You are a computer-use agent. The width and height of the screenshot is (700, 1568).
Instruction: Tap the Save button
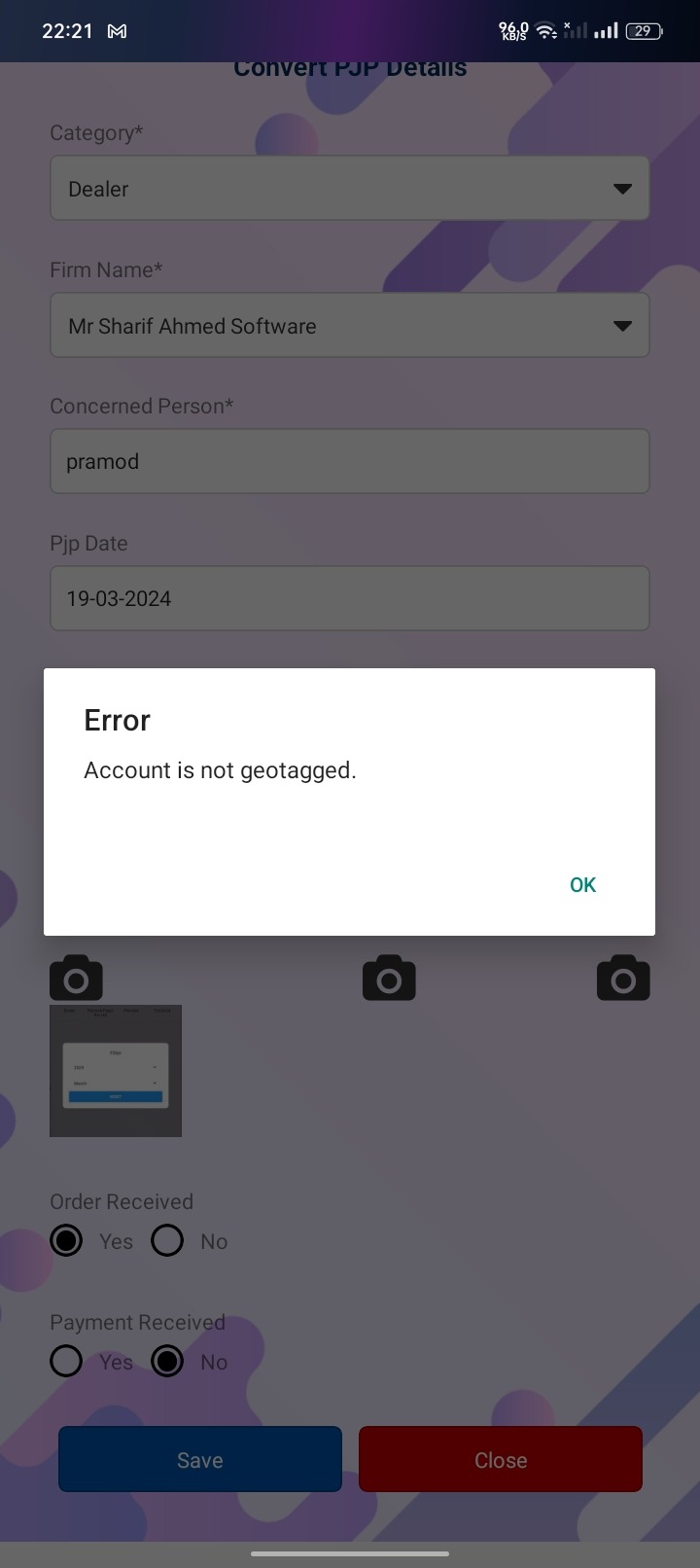[200, 1459]
